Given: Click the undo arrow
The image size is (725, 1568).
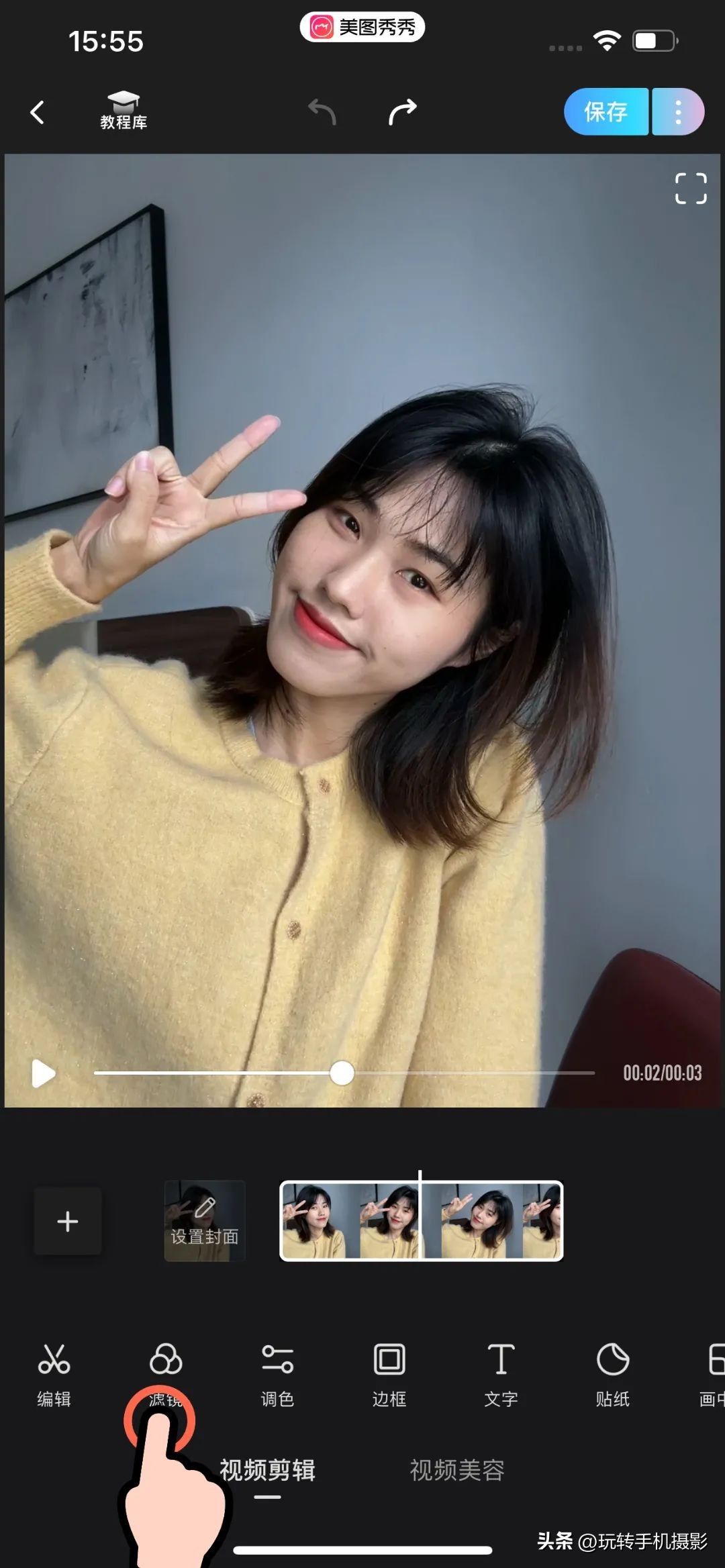Looking at the screenshot, I should point(324,112).
